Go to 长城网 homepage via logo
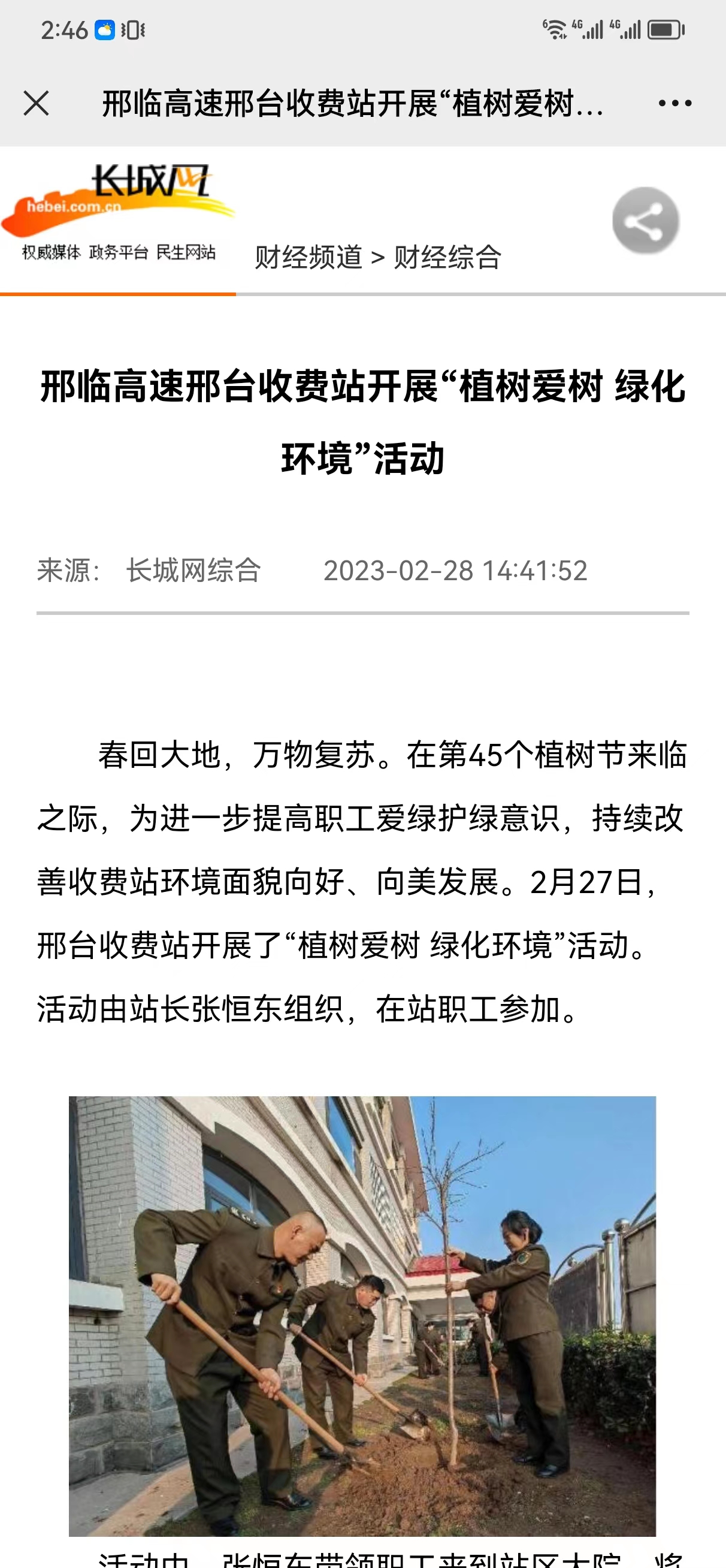This screenshot has width=726, height=1568. point(118,211)
